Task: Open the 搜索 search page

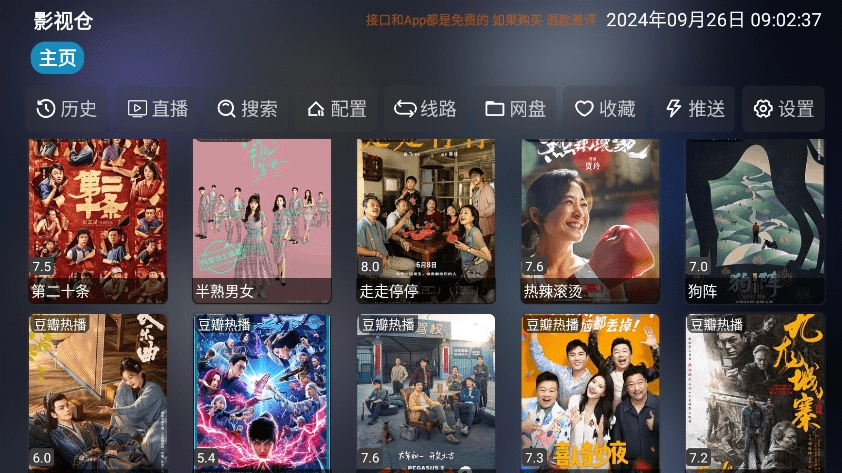Action: [247, 109]
